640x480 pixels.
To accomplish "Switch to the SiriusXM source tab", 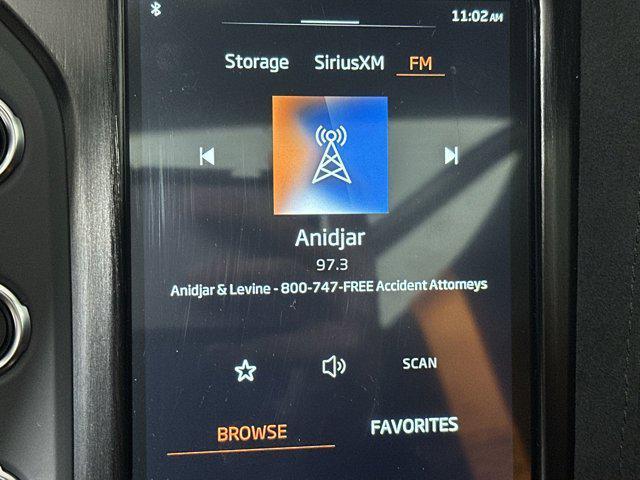I will coord(349,62).
